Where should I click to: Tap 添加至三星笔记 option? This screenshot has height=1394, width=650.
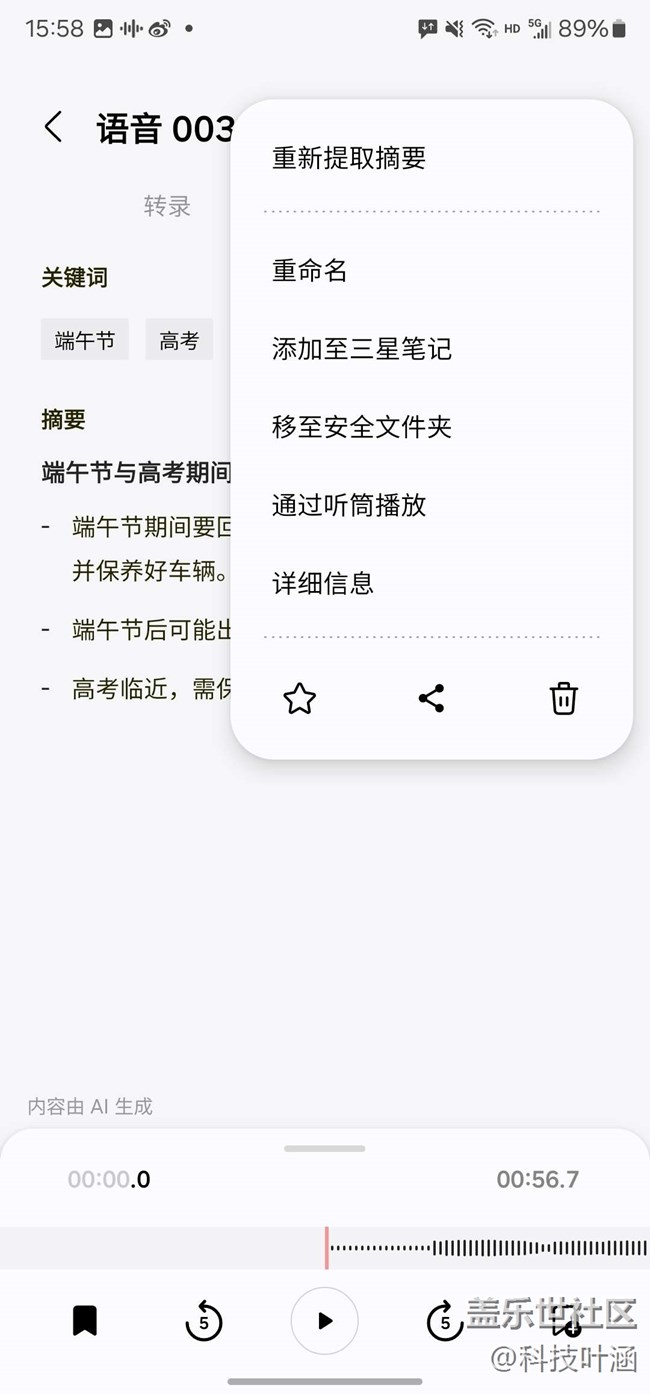pos(362,349)
